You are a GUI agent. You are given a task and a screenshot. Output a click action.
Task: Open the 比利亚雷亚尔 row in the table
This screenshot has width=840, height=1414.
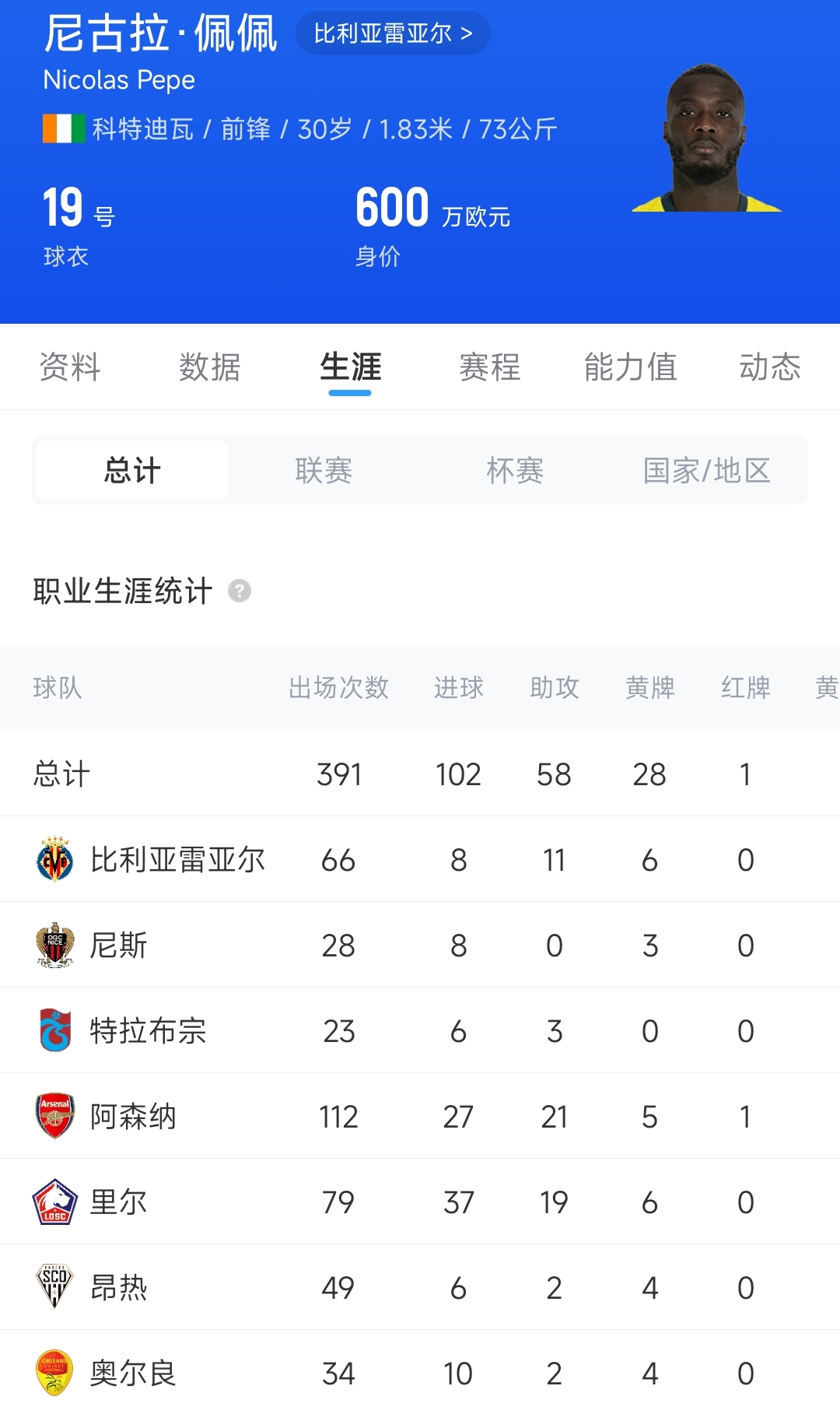tap(177, 860)
